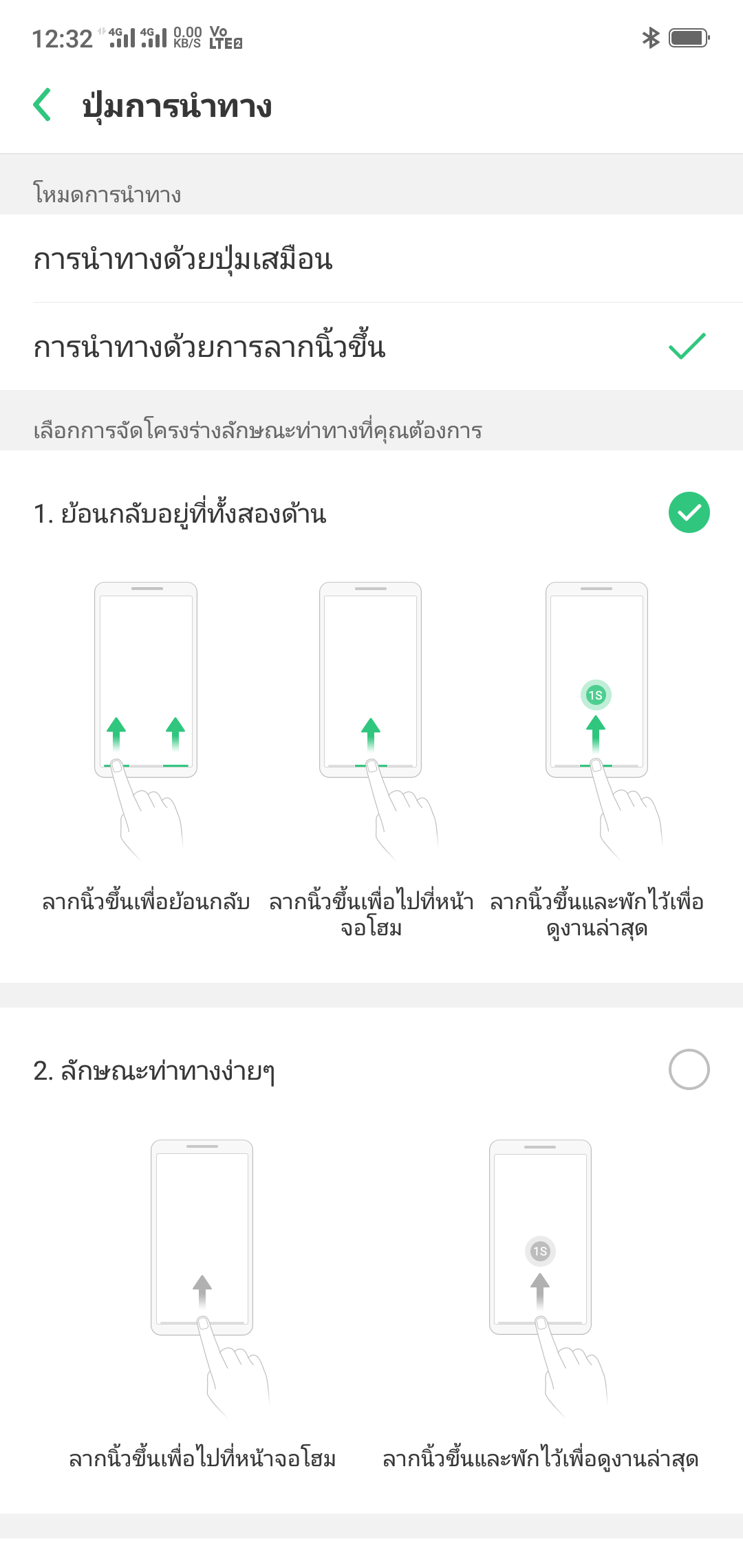Select การนำทางด้วยปุ่มเสมือน navigation mode
Viewport: 743px width, 1568px height.
[x=371, y=259]
